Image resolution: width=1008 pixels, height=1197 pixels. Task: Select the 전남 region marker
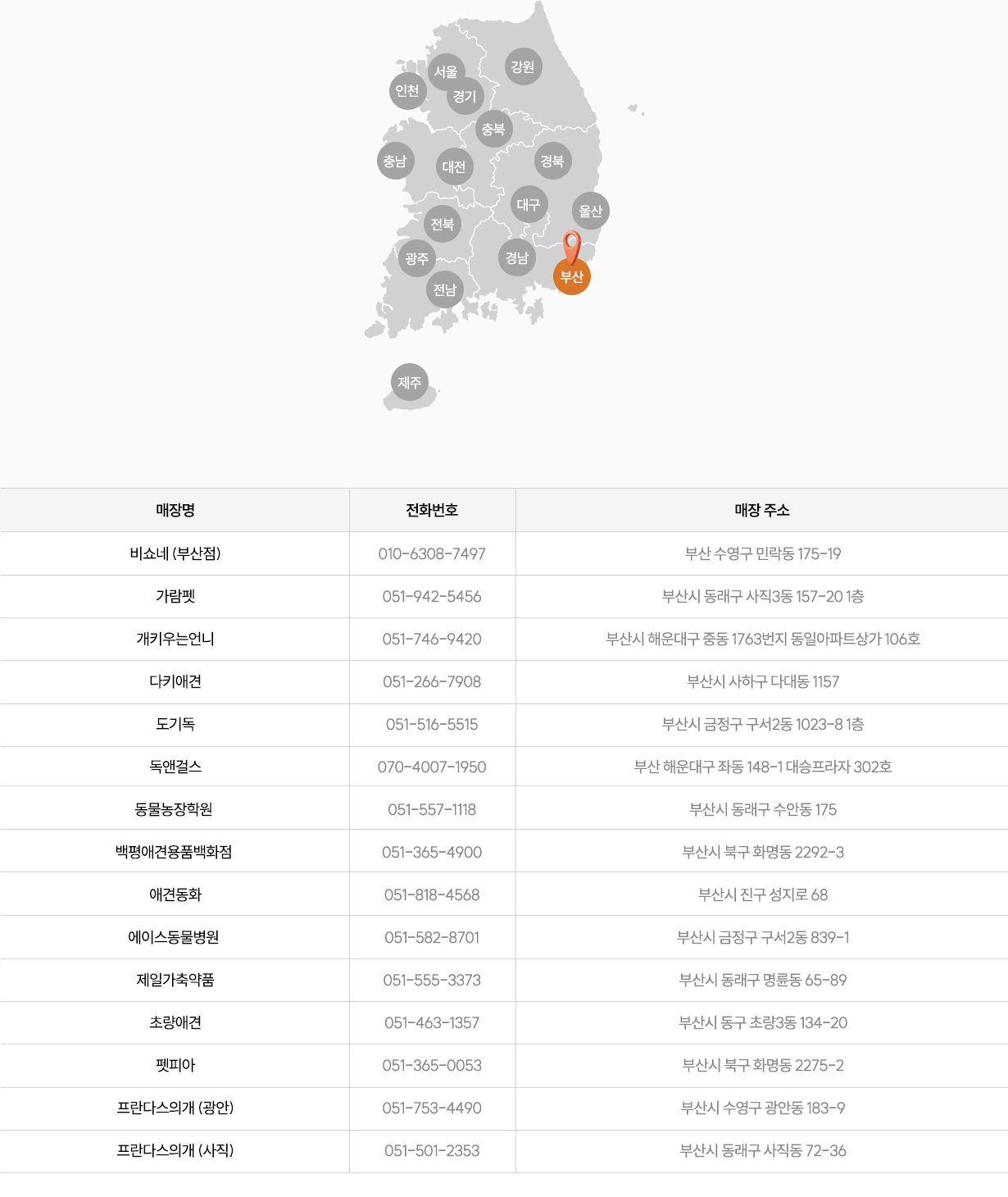pyautogui.click(x=445, y=289)
